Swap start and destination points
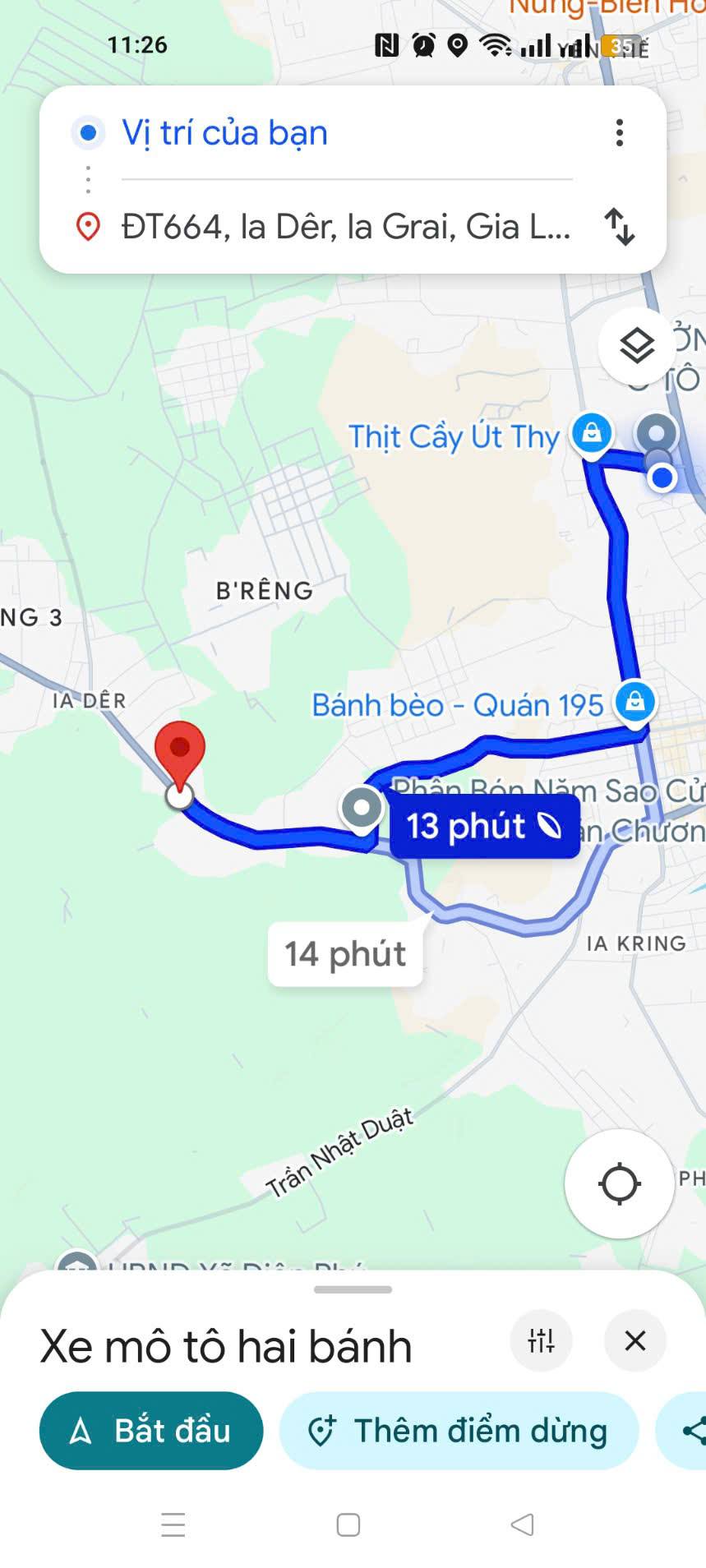This screenshot has width=706, height=1568. [620, 227]
